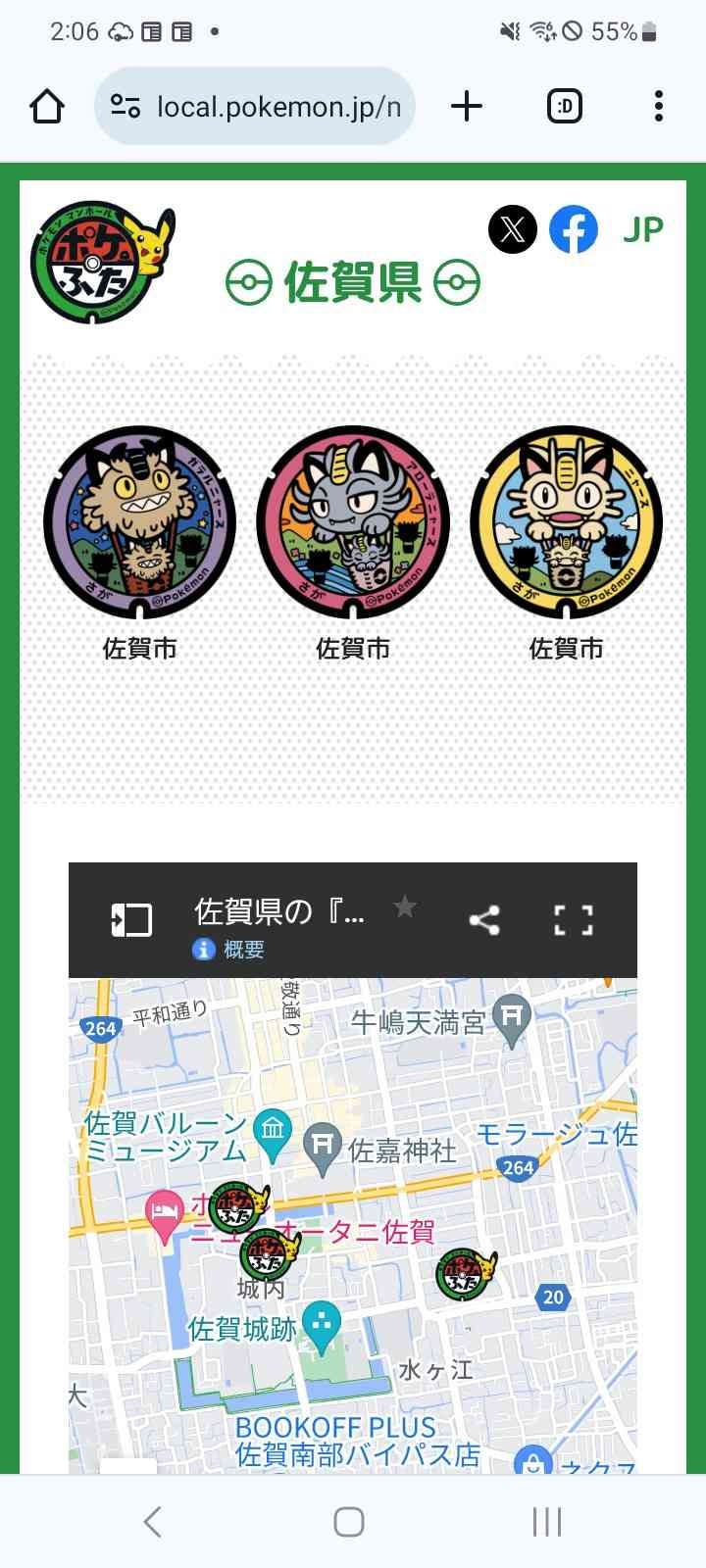Viewport: 706px width, 1568px height.
Task: Tap the Poké Futa pin near 水ヶ江
Action: coord(465,1275)
